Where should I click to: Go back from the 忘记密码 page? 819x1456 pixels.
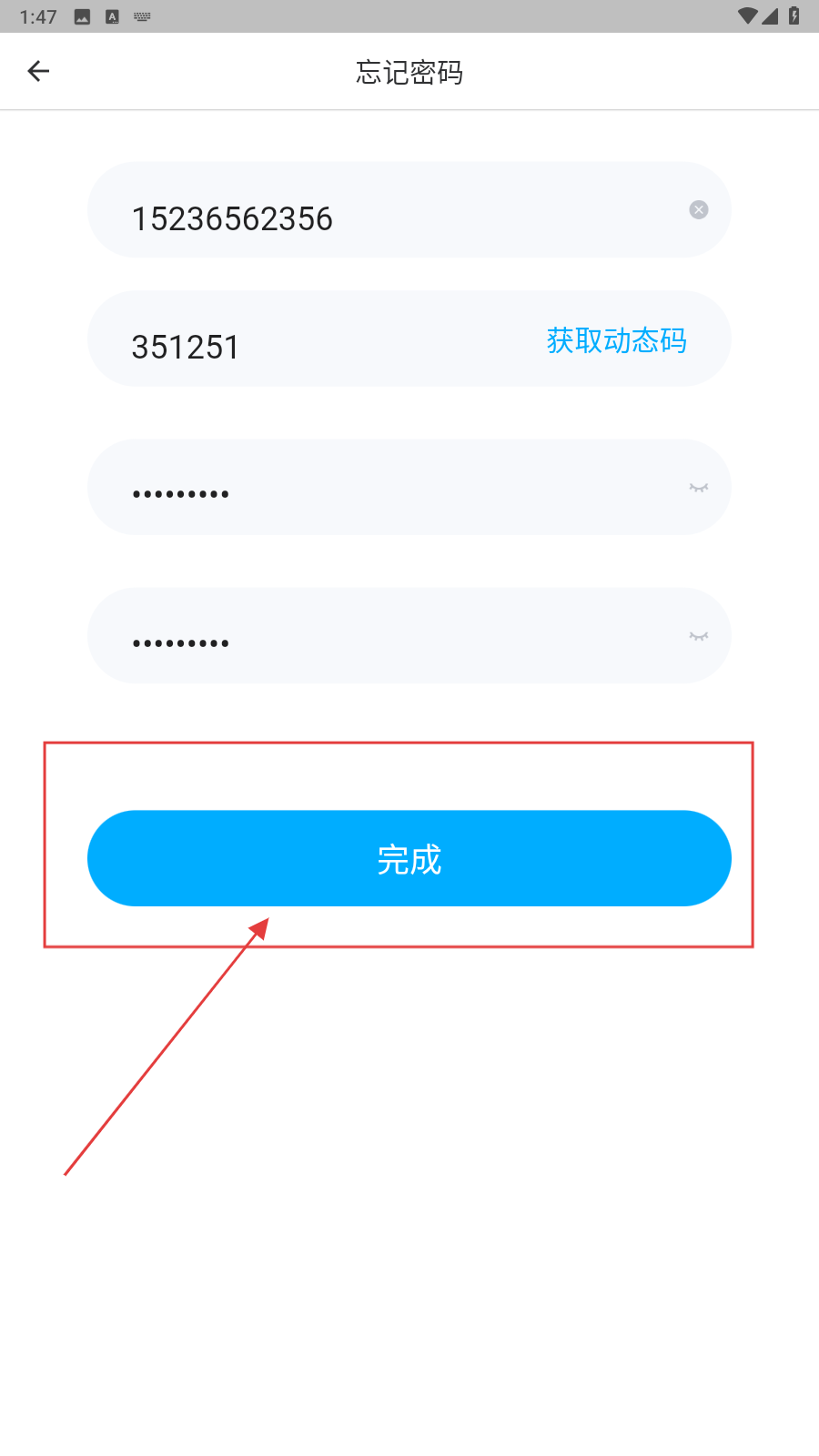point(38,71)
